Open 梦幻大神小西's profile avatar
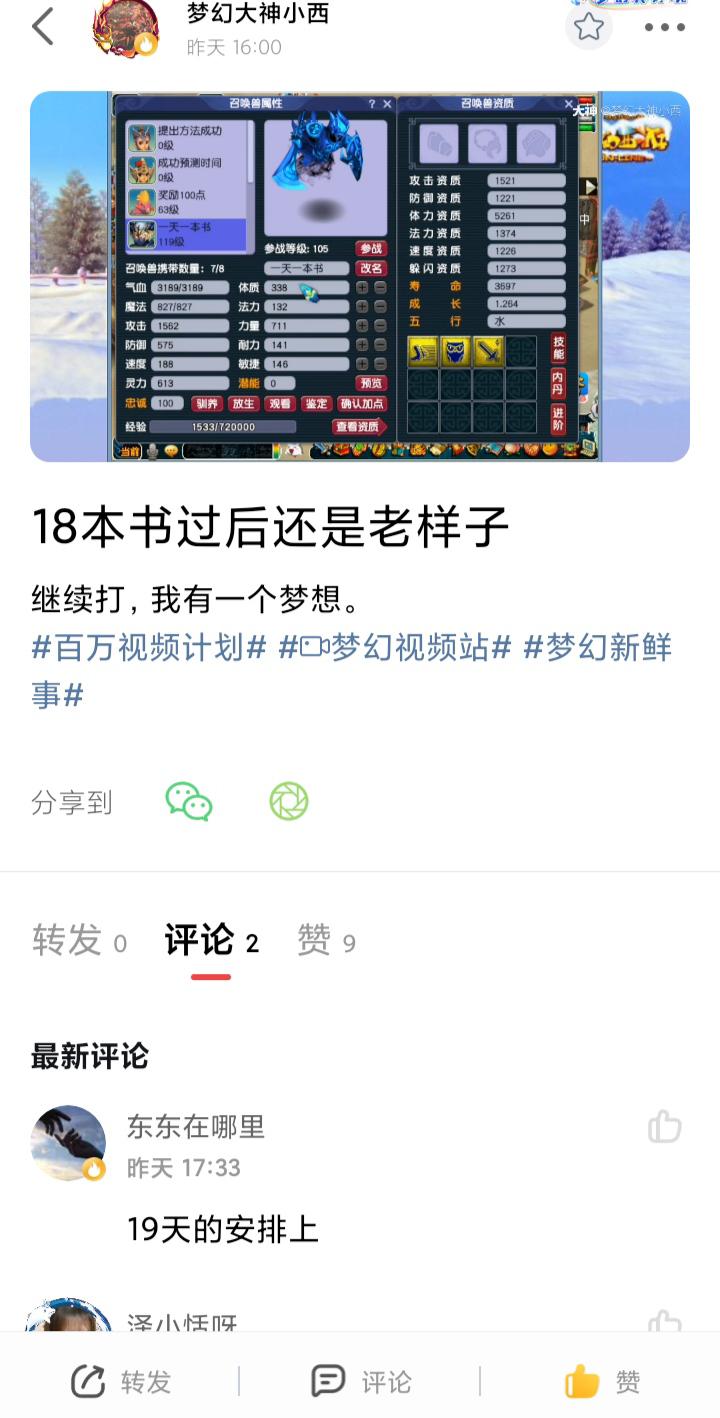 click(126, 29)
